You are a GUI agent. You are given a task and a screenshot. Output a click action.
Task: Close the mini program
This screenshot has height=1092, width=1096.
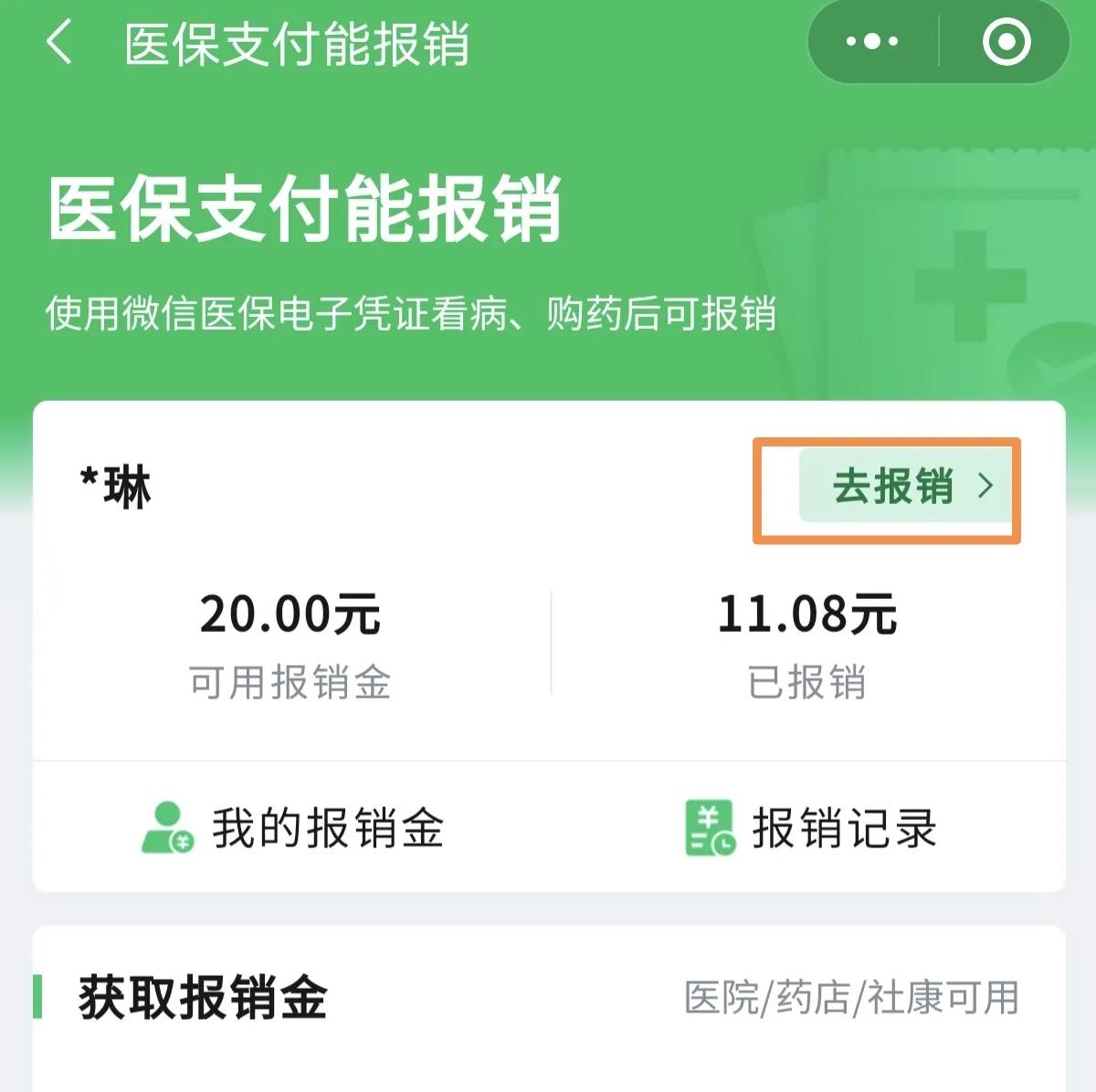pos(1006,42)
